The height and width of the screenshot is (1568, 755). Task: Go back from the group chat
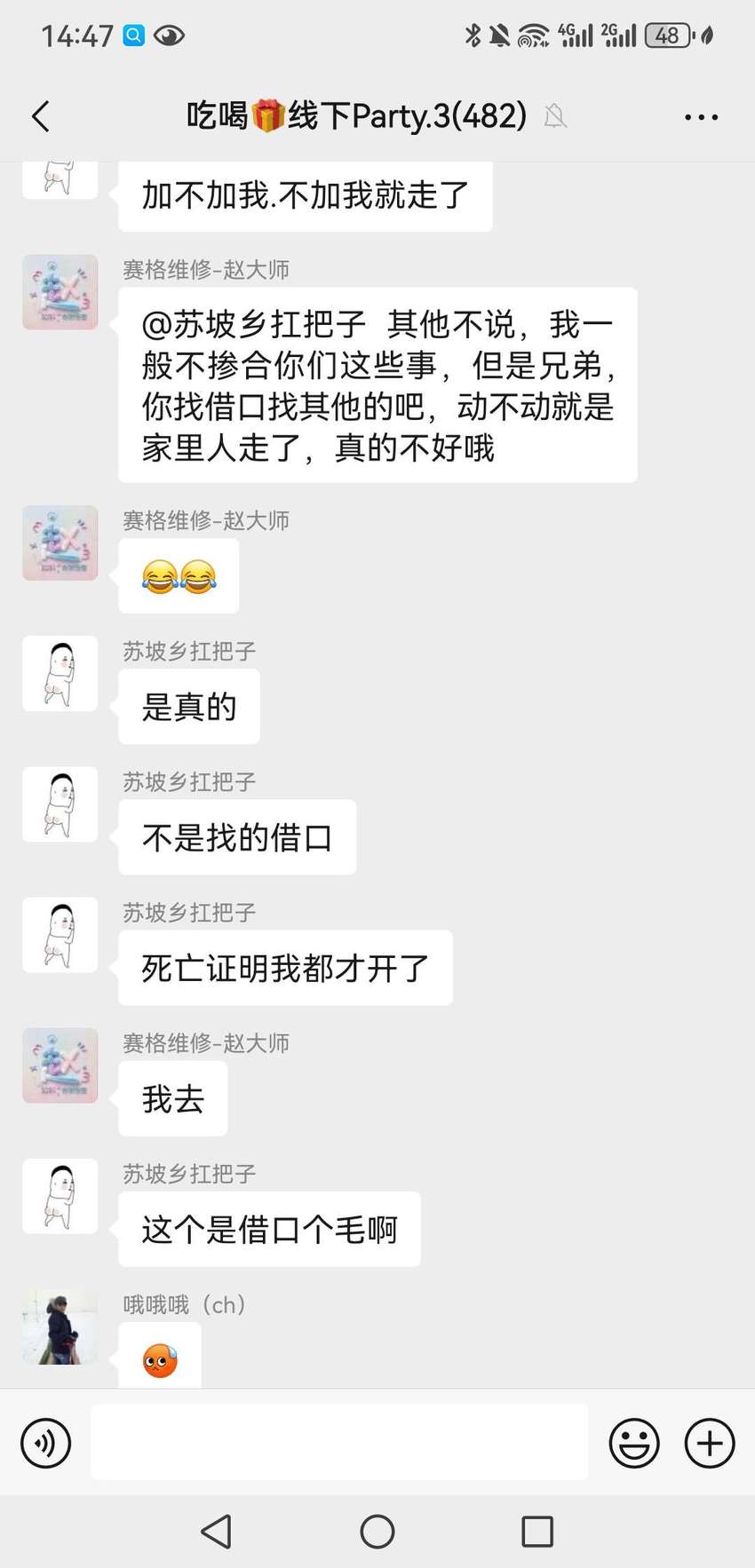click(x=41, y=116)
